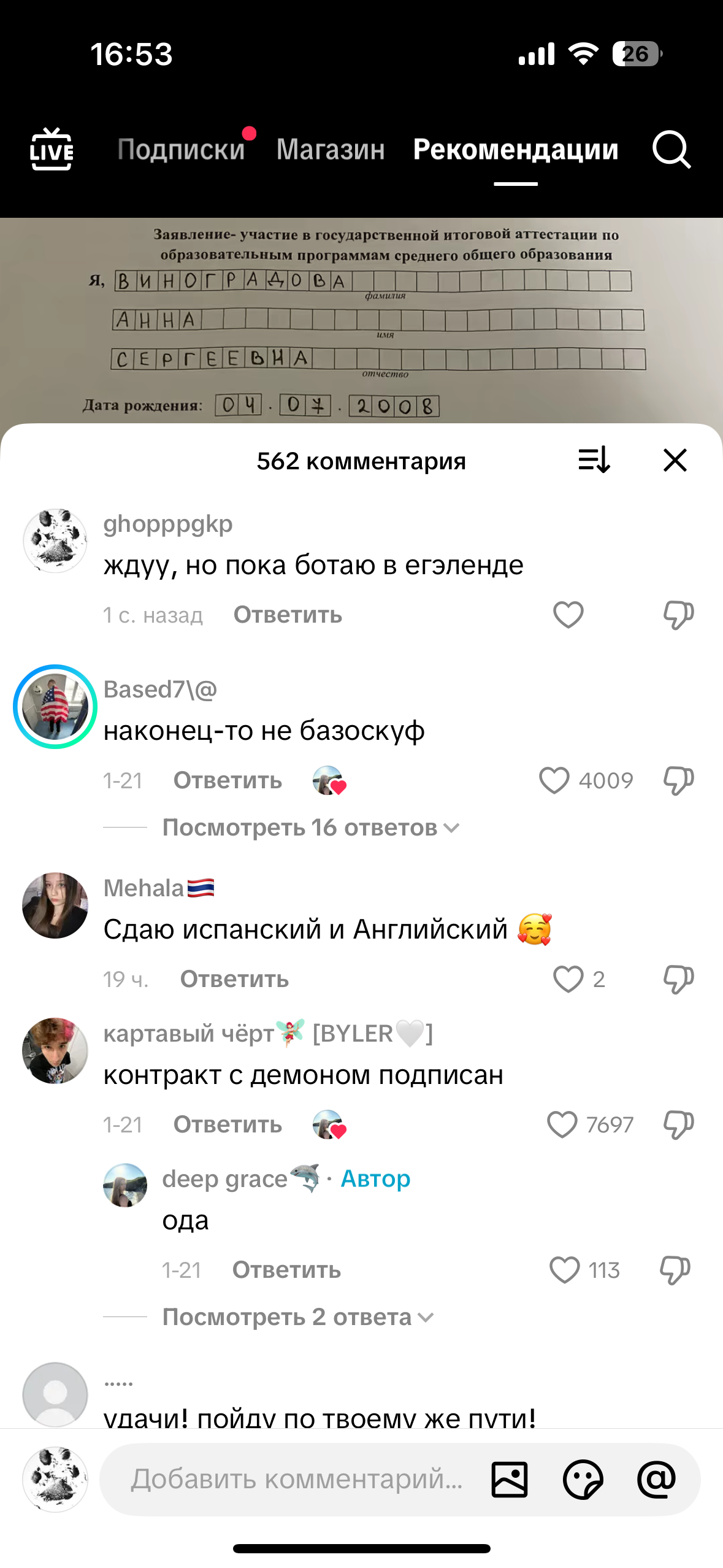Open Mehala's profile picture
The image size is (723, 1568).
(x=55, y=905)
